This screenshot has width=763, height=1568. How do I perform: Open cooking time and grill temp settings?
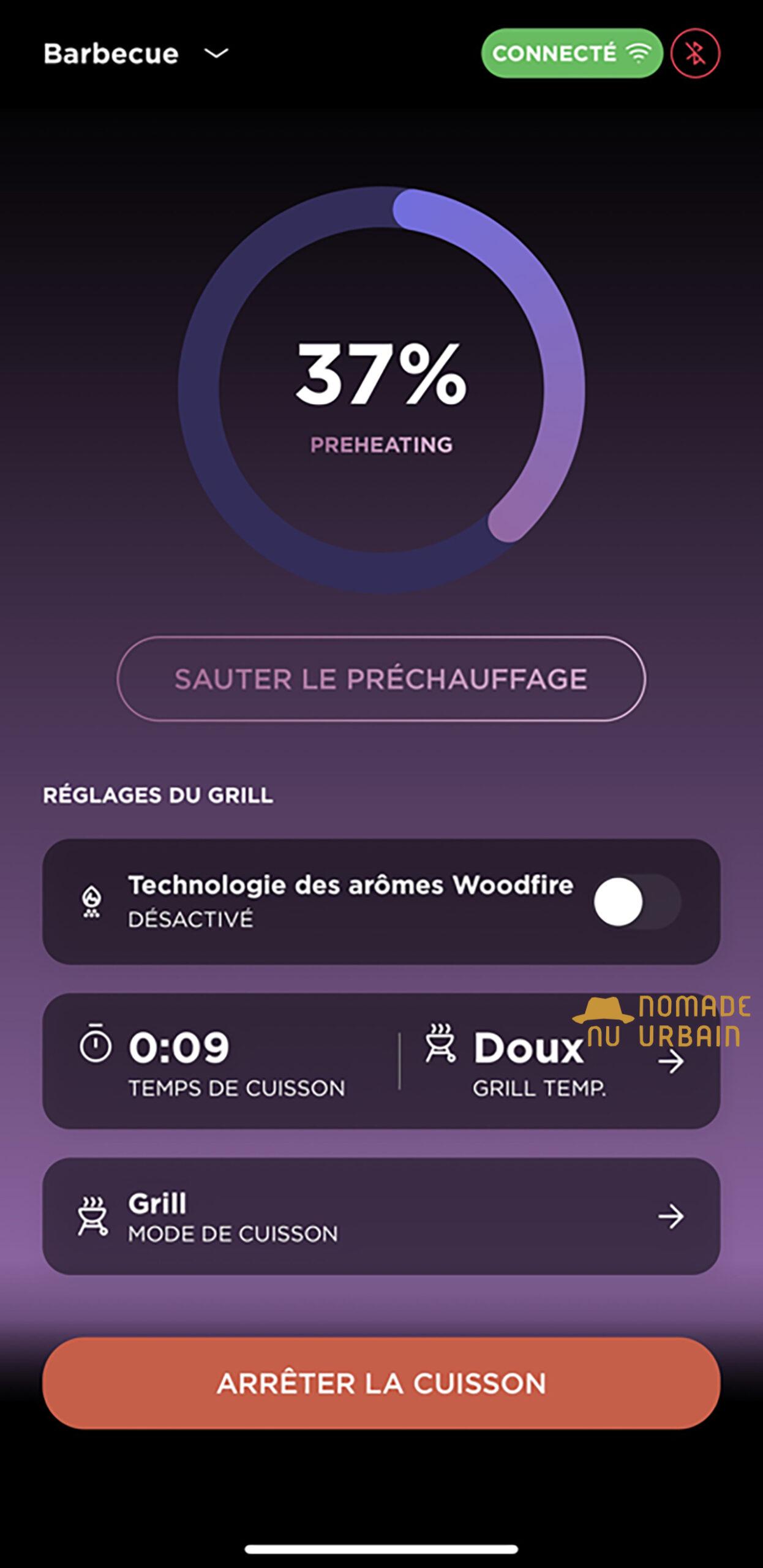pos(381,1061)
